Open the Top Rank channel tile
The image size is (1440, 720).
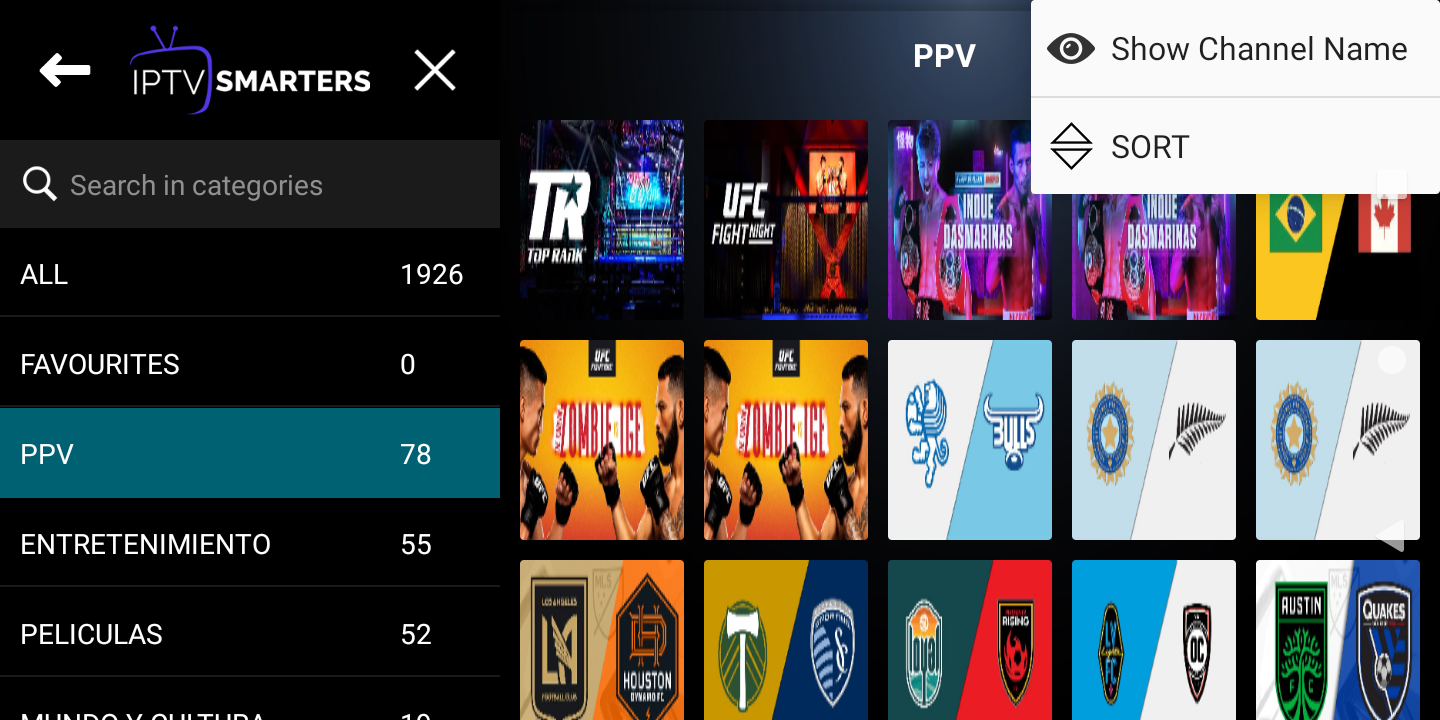(602, 220)
